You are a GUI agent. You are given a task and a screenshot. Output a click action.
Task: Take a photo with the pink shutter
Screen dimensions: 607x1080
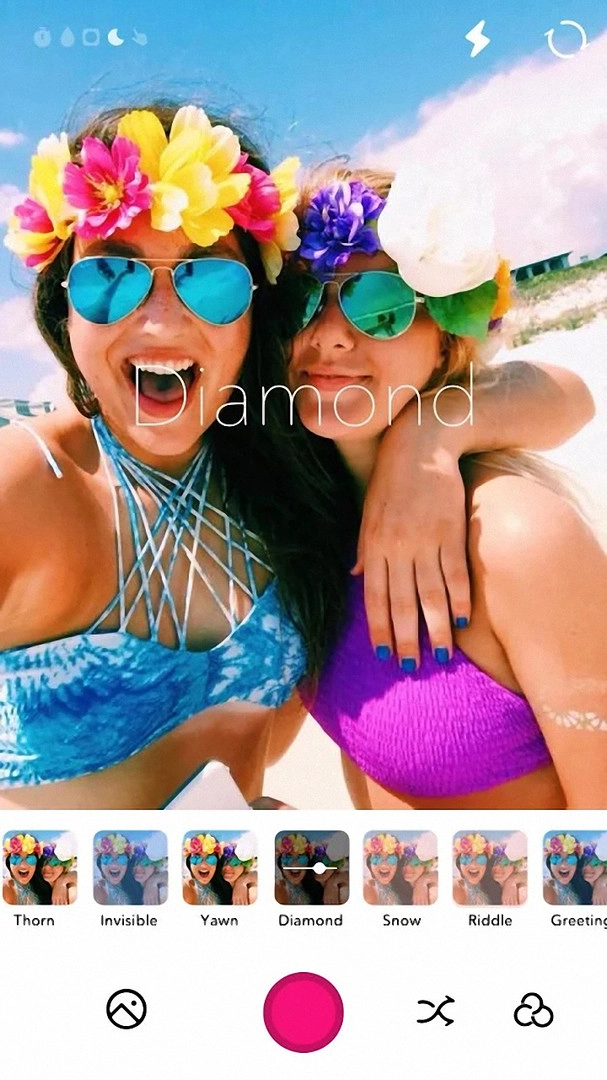pyautogui.click(x=303, y=1011)
